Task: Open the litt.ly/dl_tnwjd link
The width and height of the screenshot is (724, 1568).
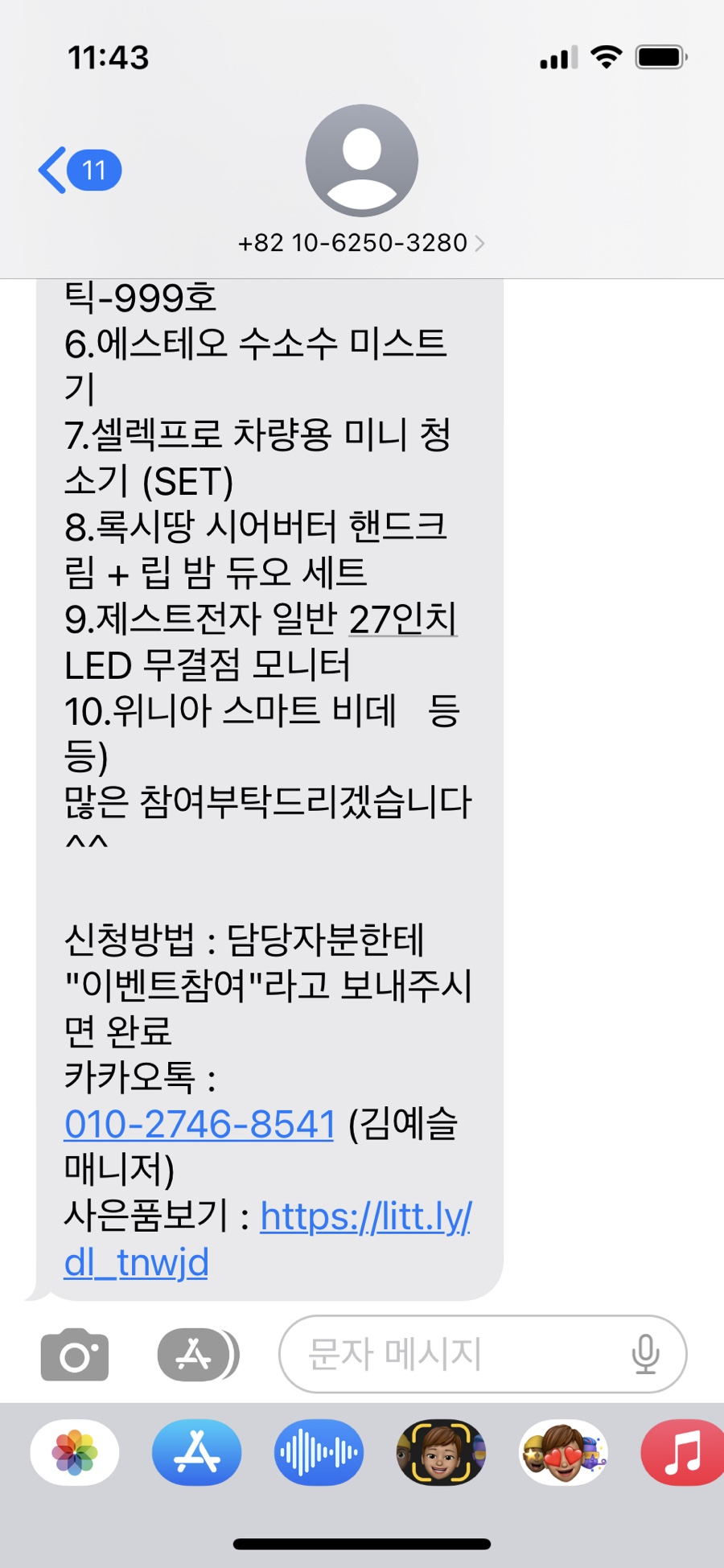Action: pyautogui.click(x=268, y=1240)
